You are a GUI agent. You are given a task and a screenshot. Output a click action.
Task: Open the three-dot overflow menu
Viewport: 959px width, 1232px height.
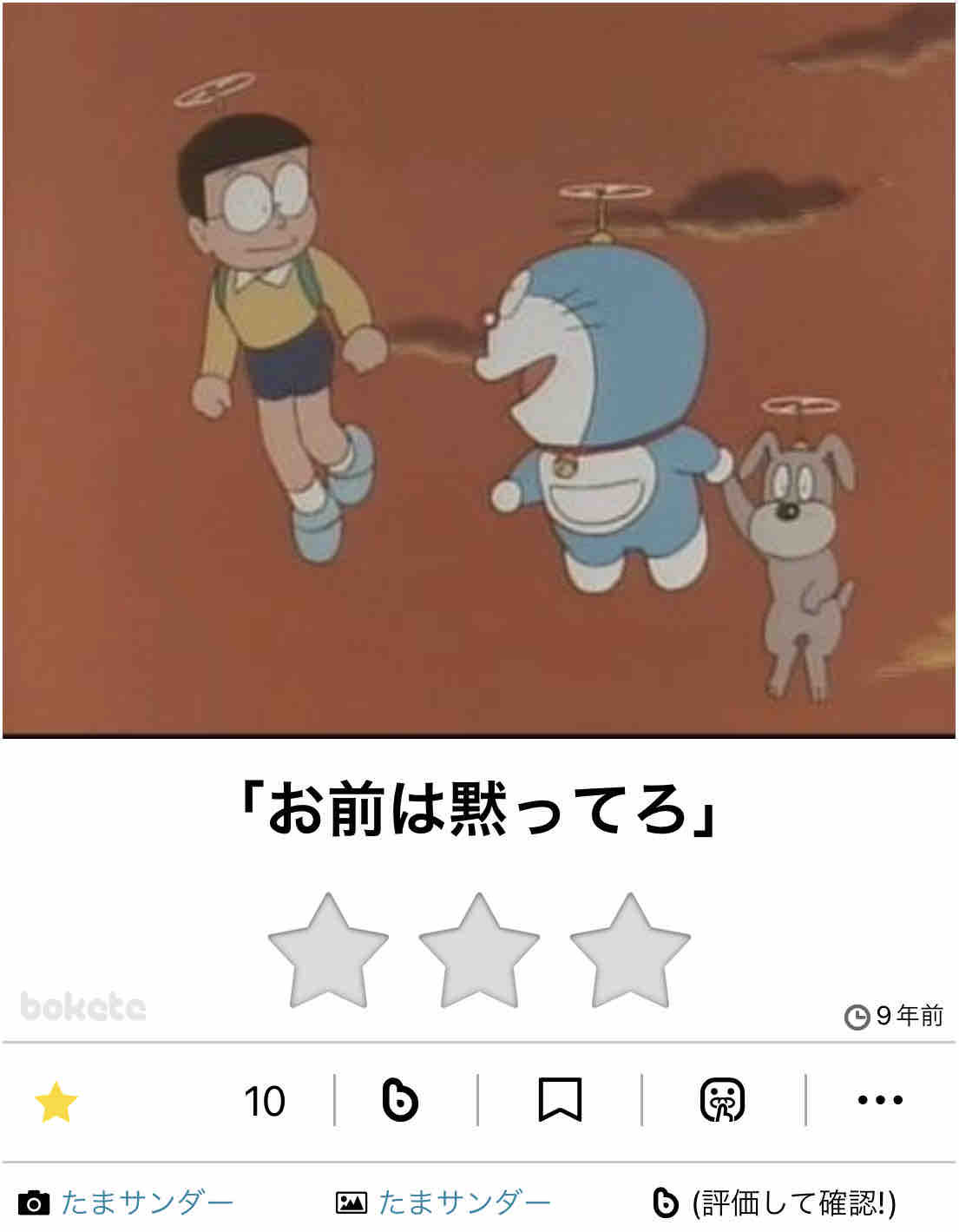pyautogui.click(x=879, y=1100)
